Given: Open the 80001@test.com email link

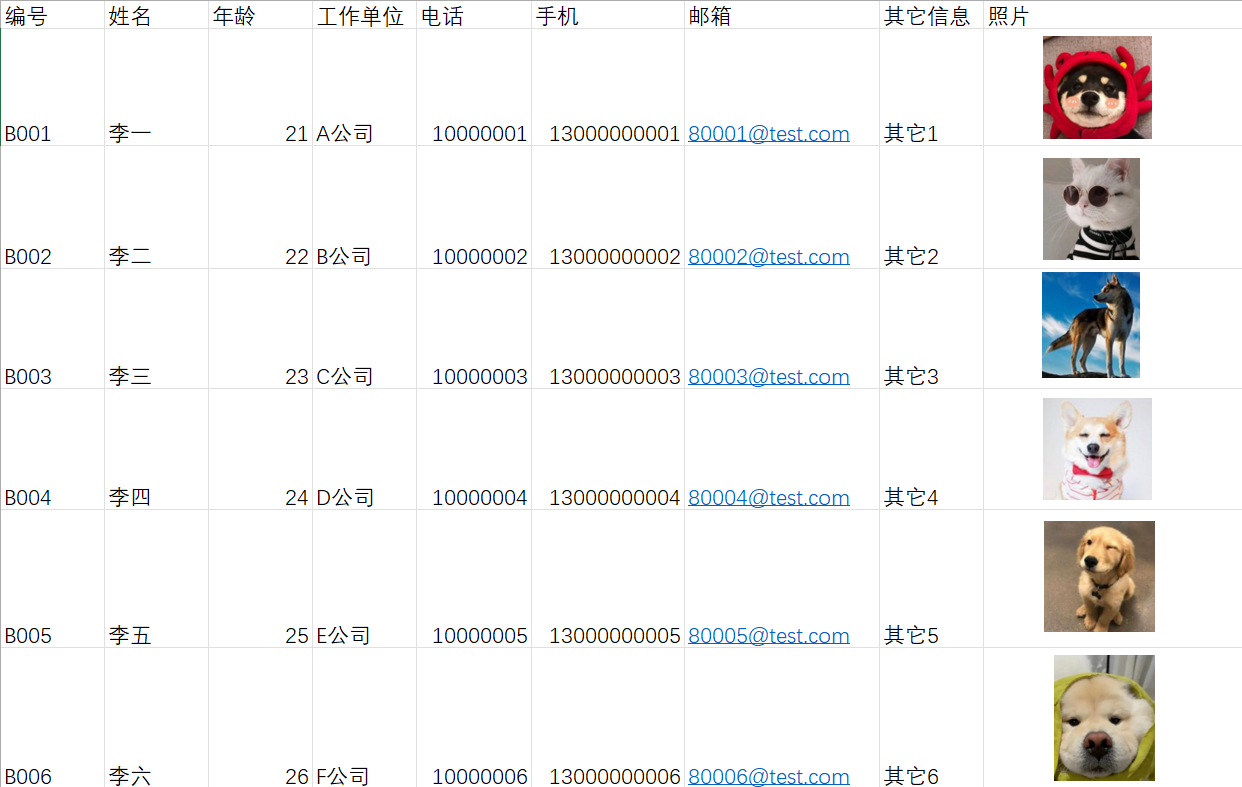Looking at the screenshot, I should [768, 134].
